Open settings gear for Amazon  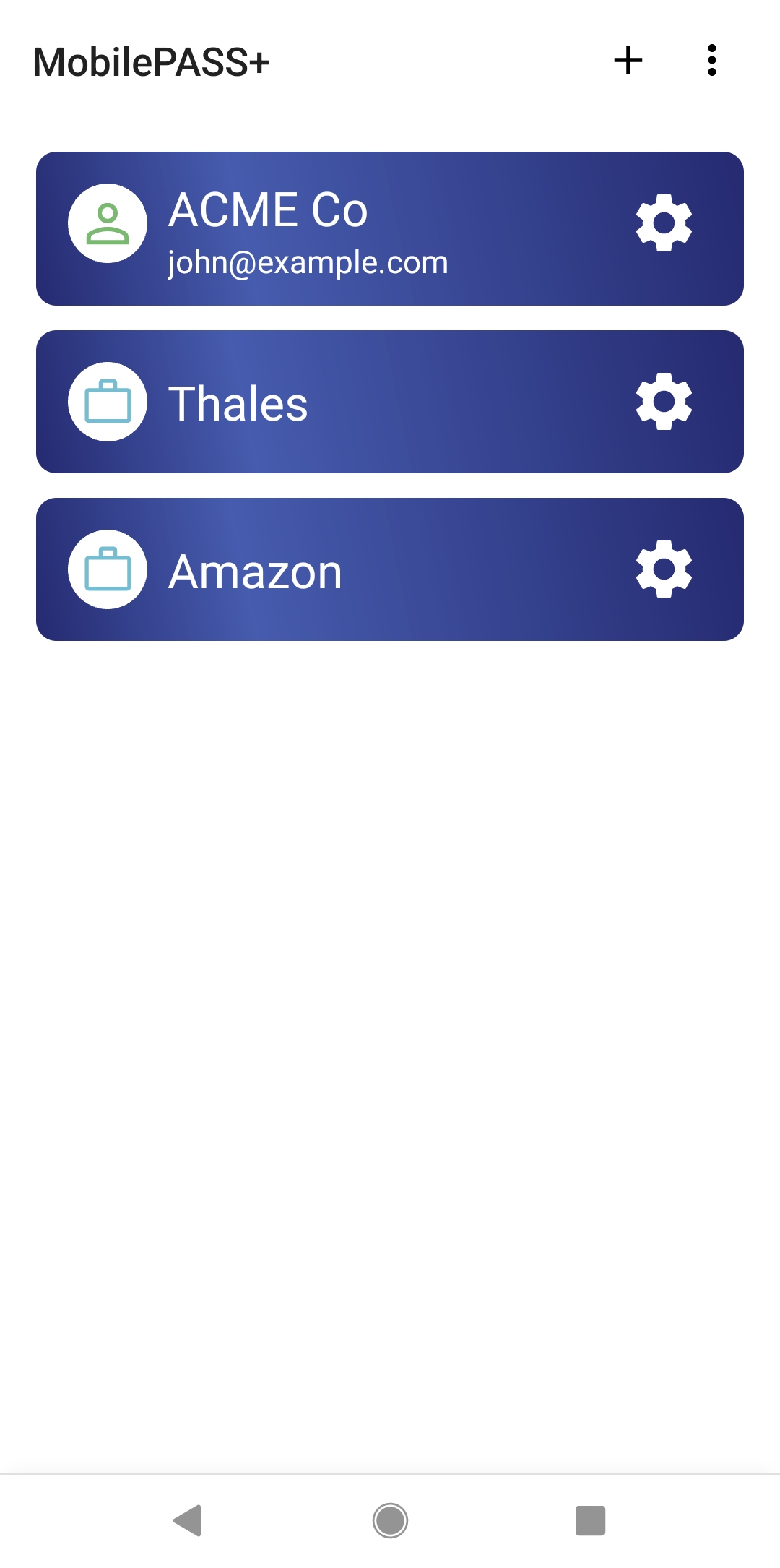click(x=664, y=569)
